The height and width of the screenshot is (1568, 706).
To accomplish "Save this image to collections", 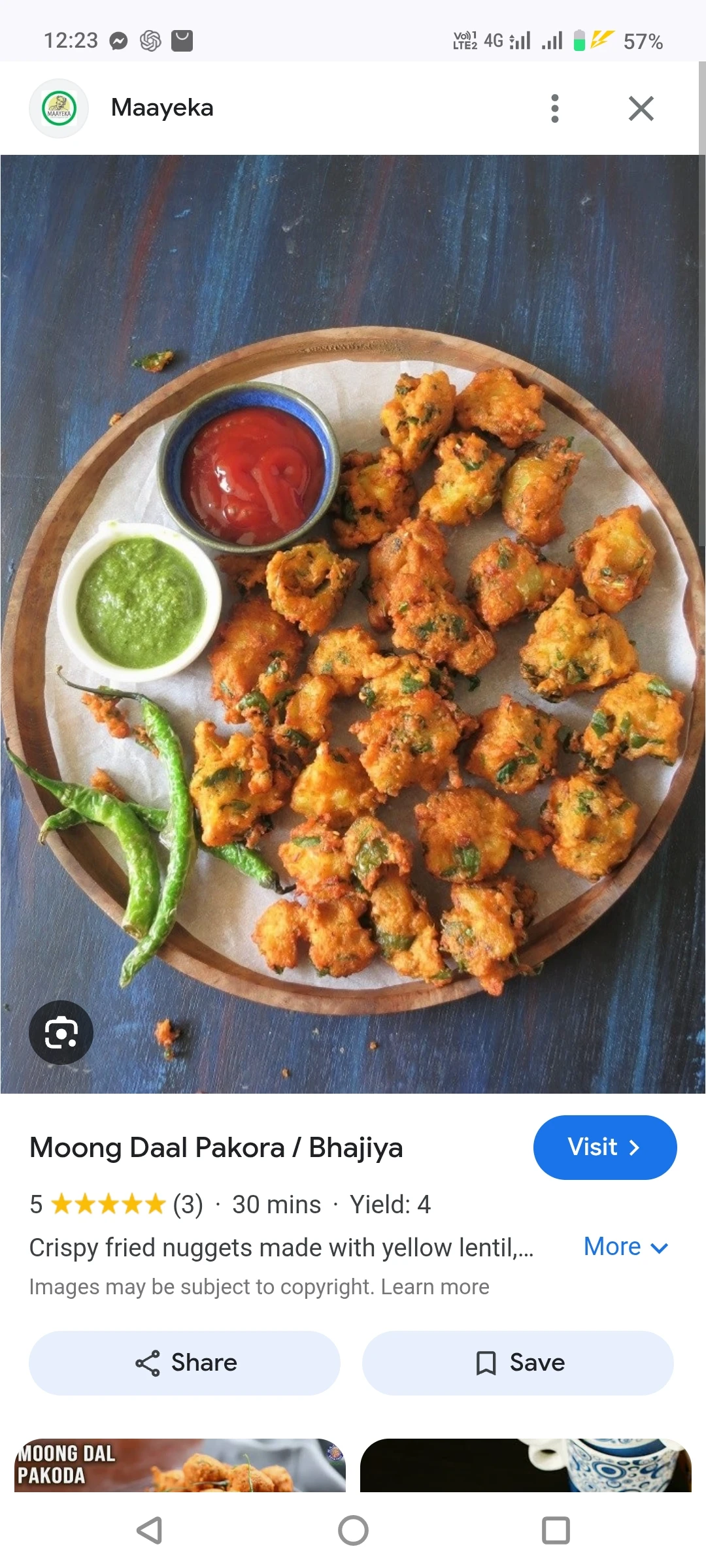I will [x=518, y=1363].
